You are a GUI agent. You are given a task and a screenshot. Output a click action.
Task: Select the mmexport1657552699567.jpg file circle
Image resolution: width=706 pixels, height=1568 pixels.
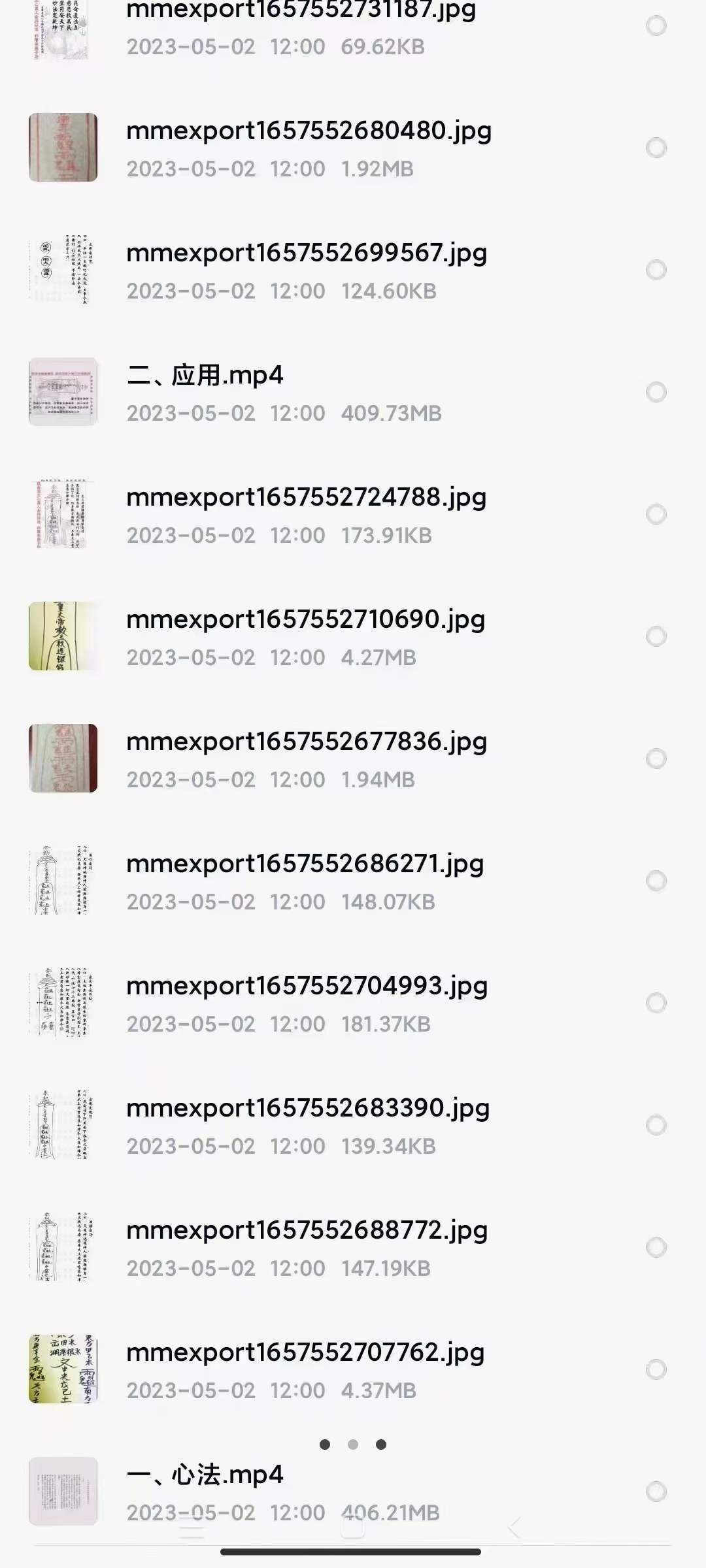tap(656, 270)
